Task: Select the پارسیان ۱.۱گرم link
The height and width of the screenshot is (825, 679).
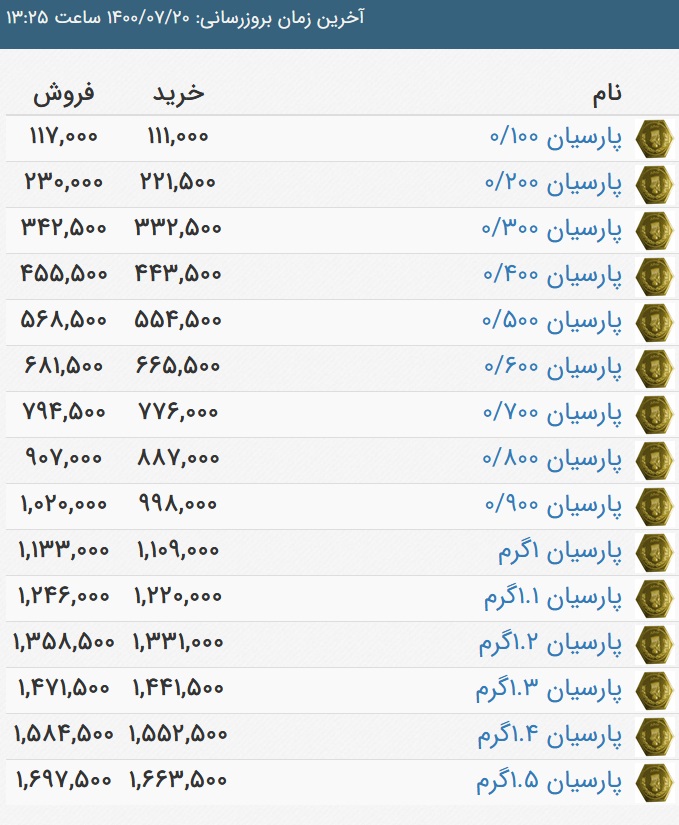Action: coord(553,598)
